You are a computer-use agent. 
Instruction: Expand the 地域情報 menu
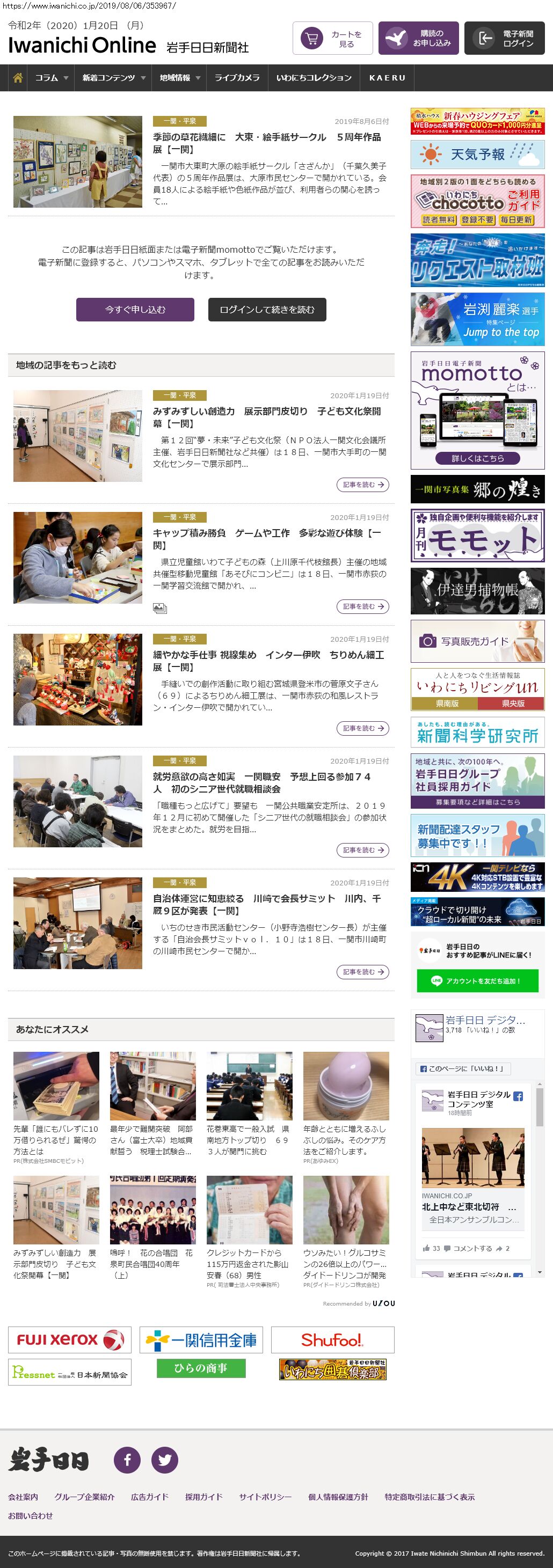180,78
